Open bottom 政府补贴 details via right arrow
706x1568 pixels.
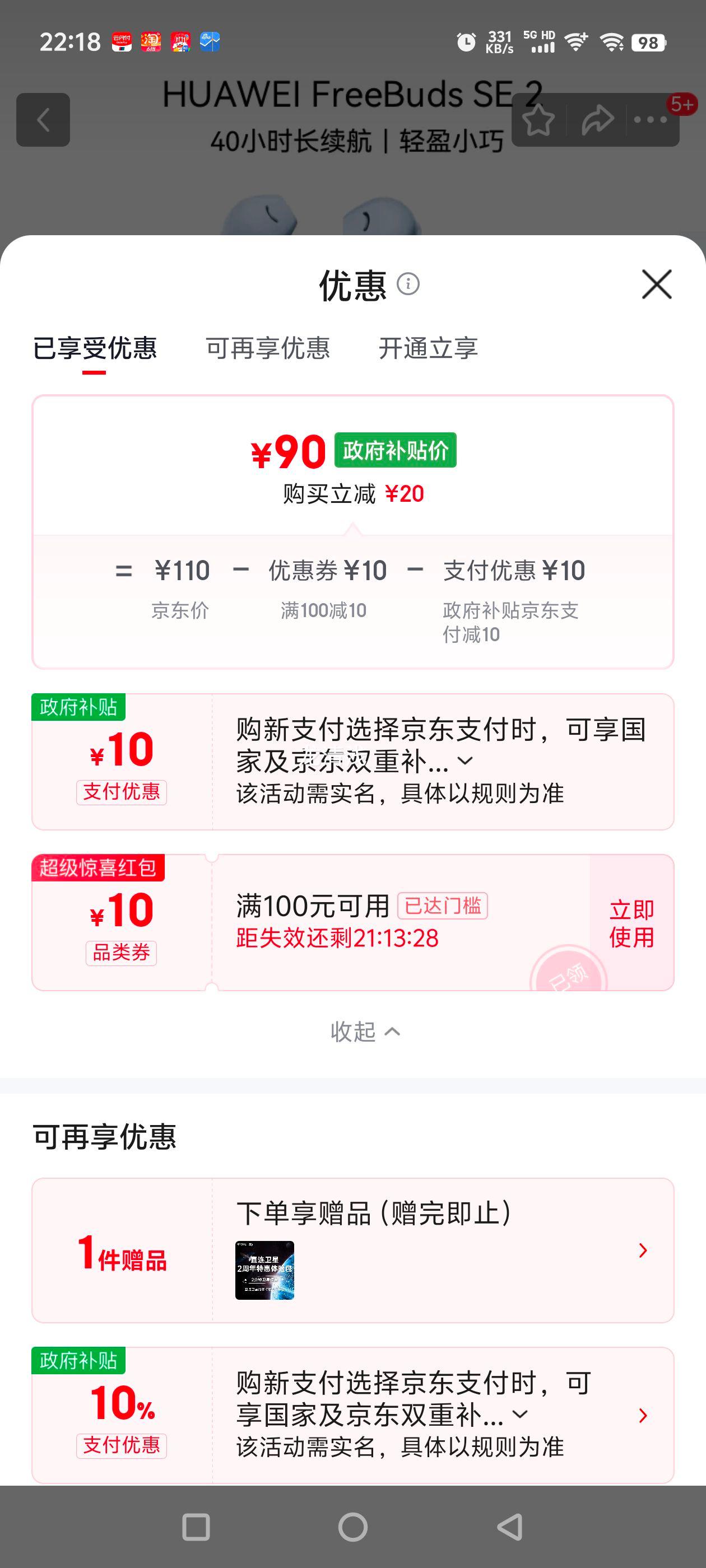click(643, 1415)
